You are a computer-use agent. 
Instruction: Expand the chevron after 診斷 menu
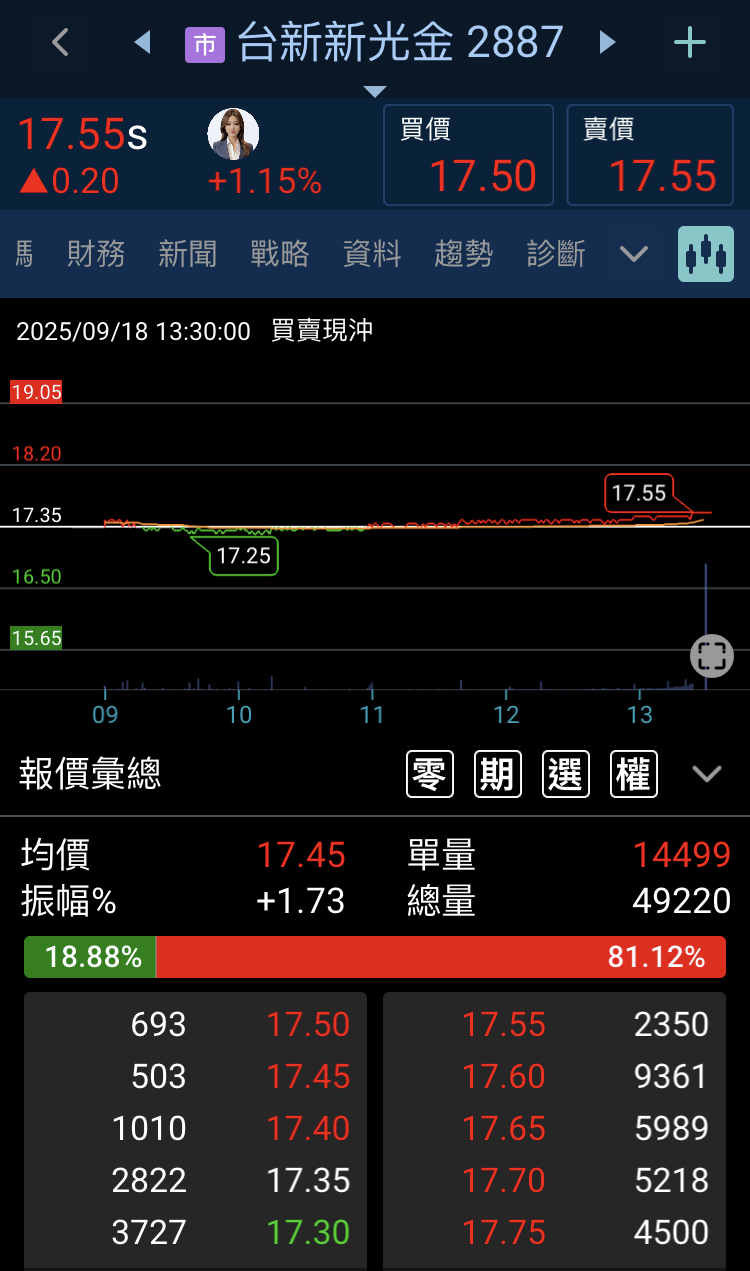coord(633,254)
